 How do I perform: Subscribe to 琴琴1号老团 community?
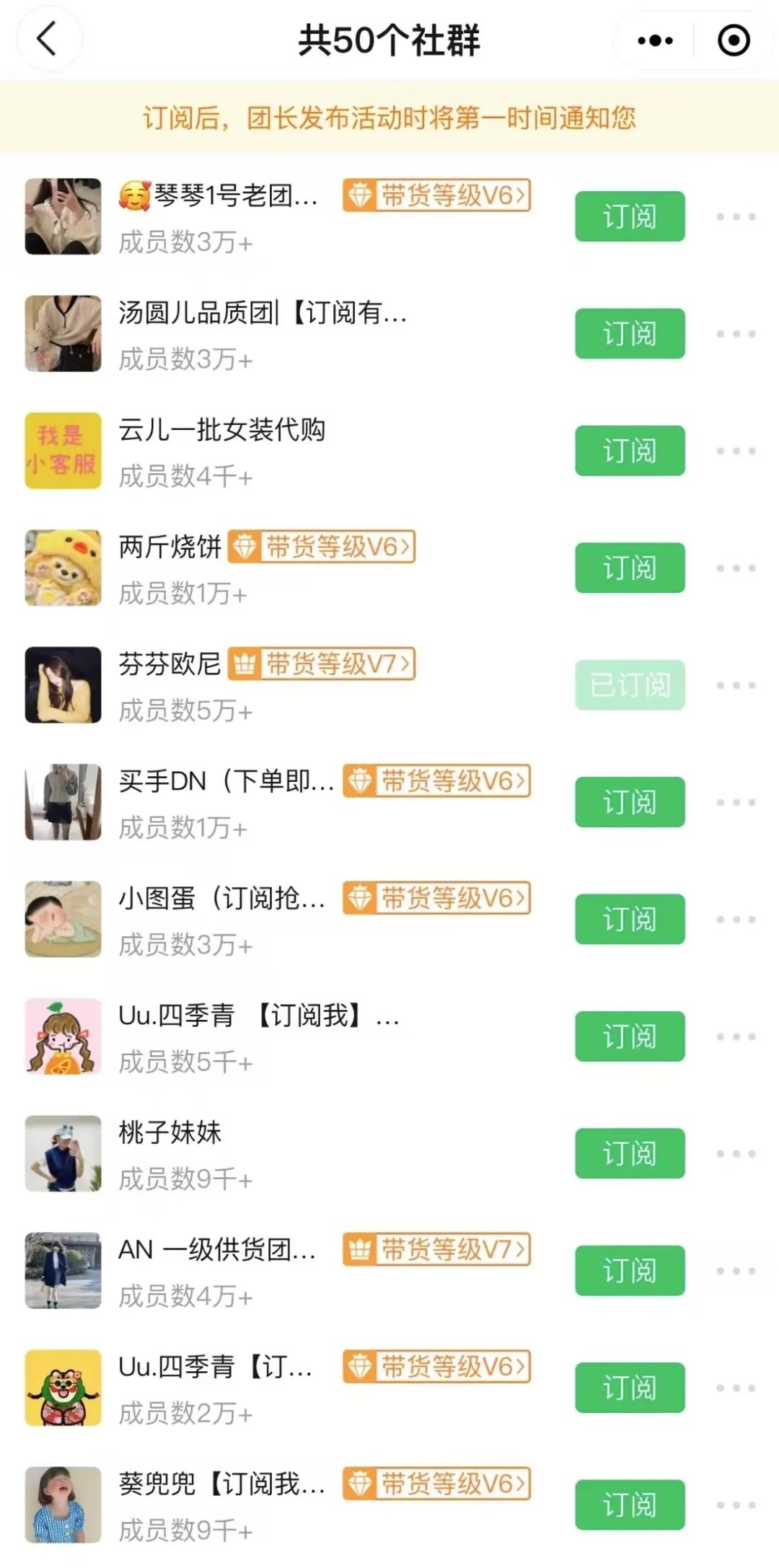tap(629, 216)
